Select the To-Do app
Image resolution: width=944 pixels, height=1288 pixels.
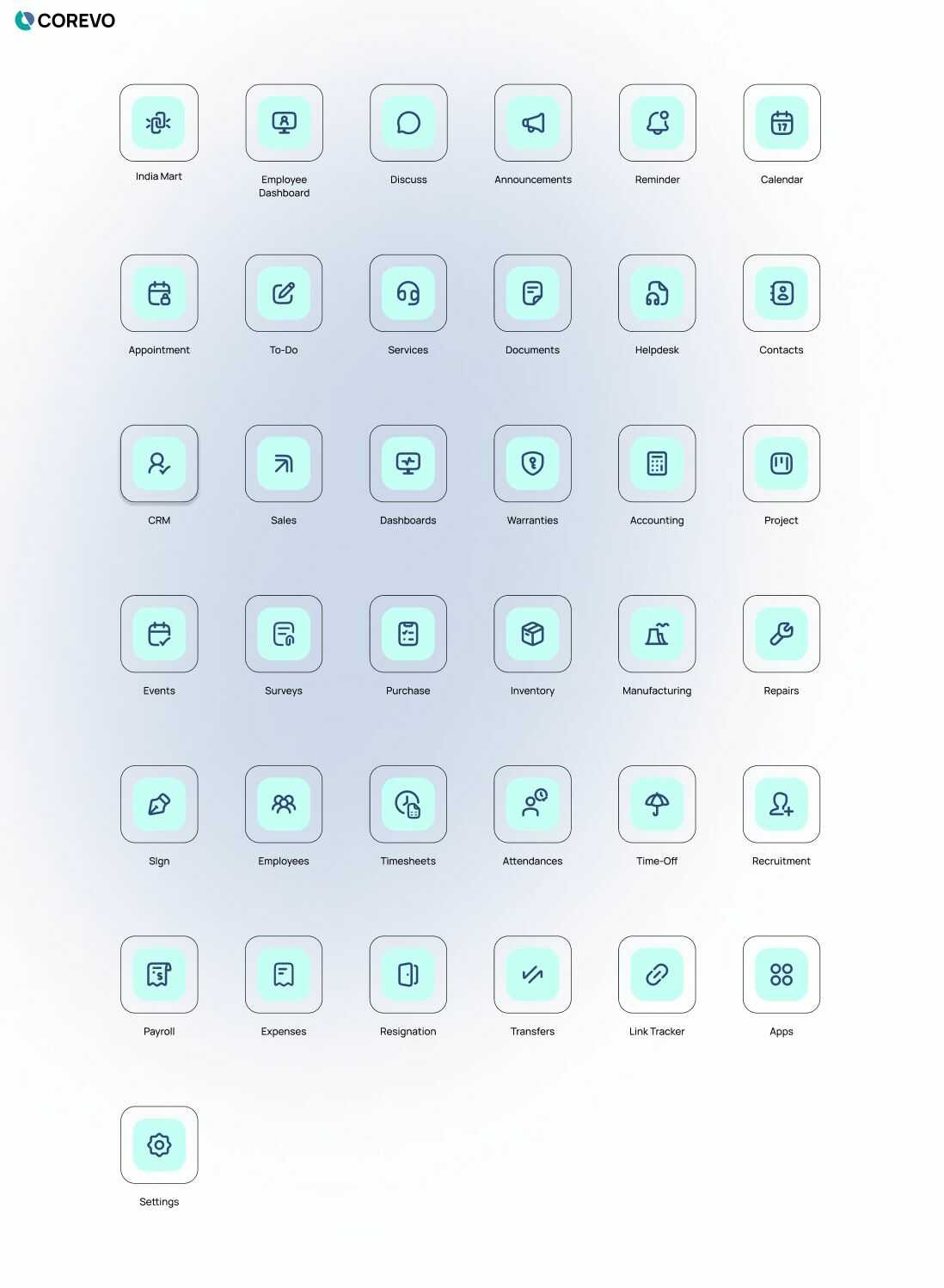click(284, 293)
